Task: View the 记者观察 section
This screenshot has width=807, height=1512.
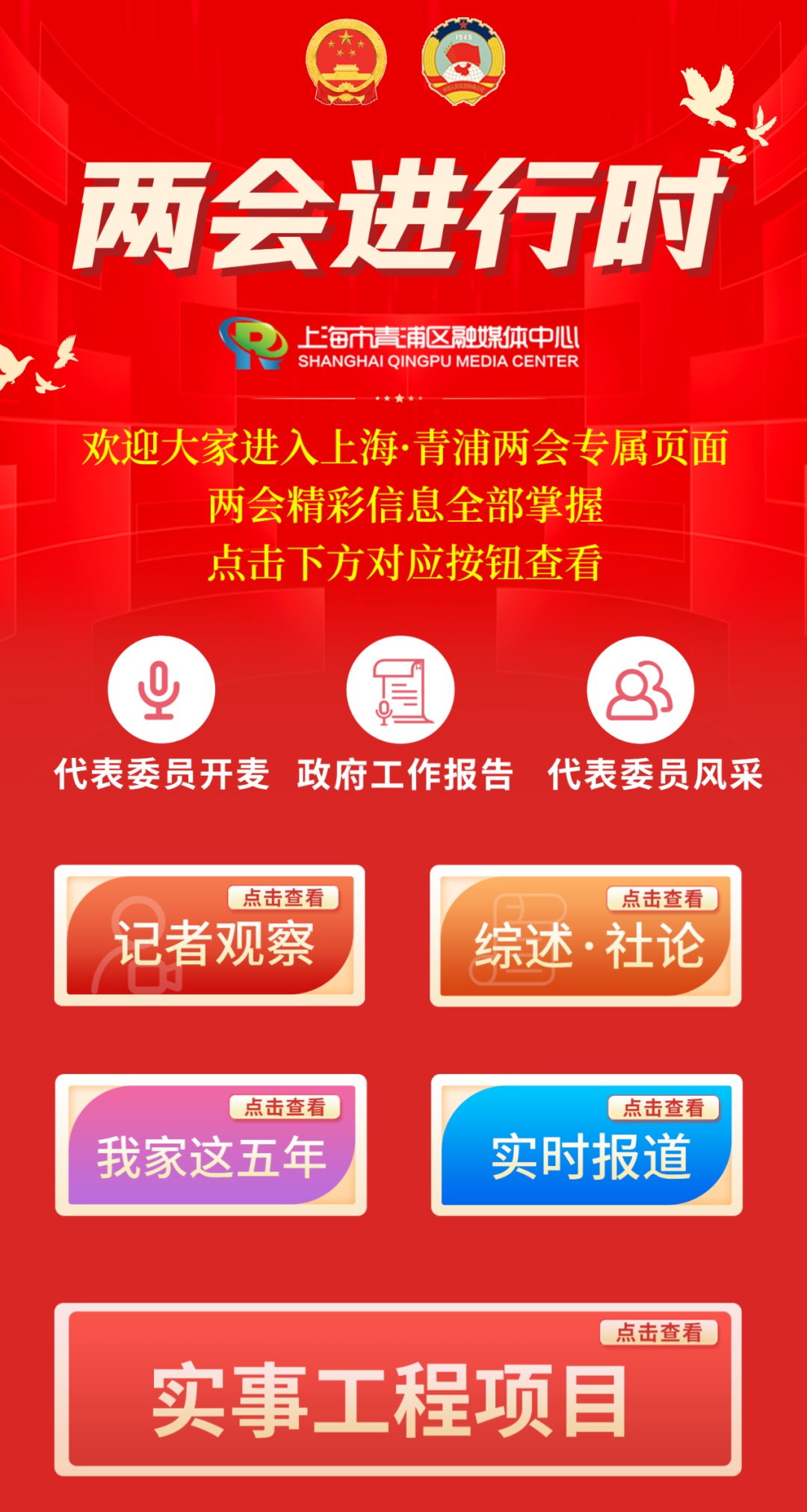Action: (210, 936)
